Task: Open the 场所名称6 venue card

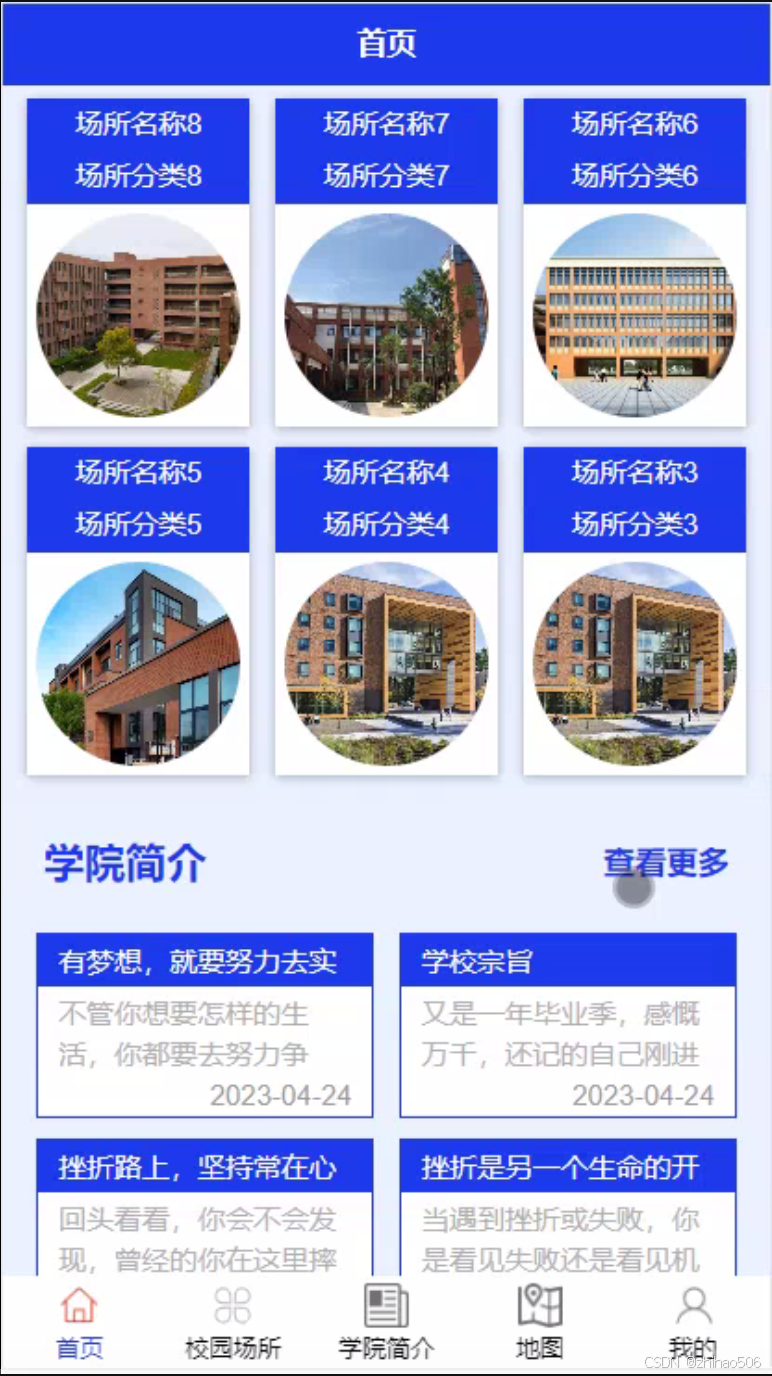Action: (x=634, y=262)
